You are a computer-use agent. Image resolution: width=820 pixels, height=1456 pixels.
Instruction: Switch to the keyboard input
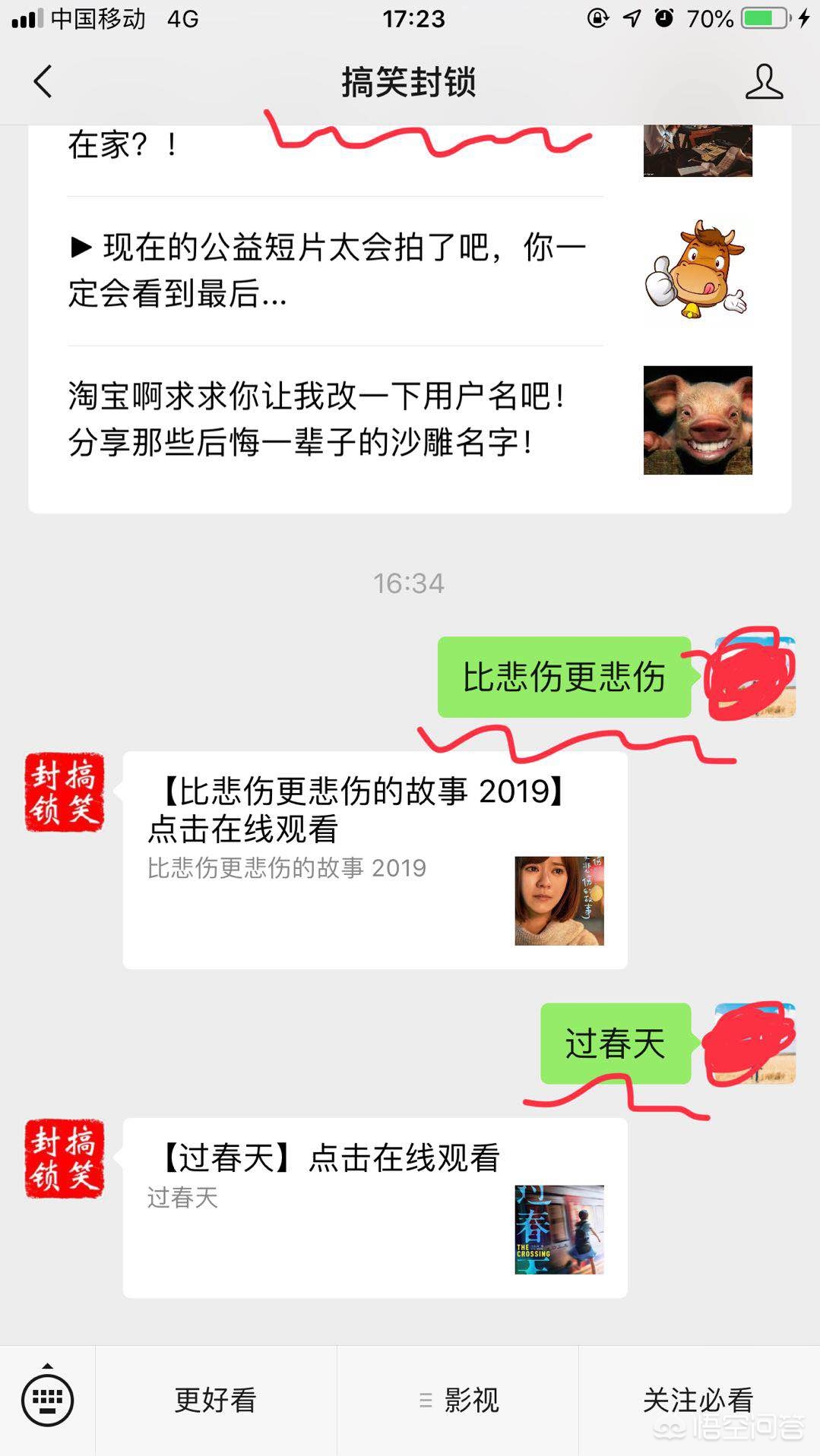pos(48,1399)
